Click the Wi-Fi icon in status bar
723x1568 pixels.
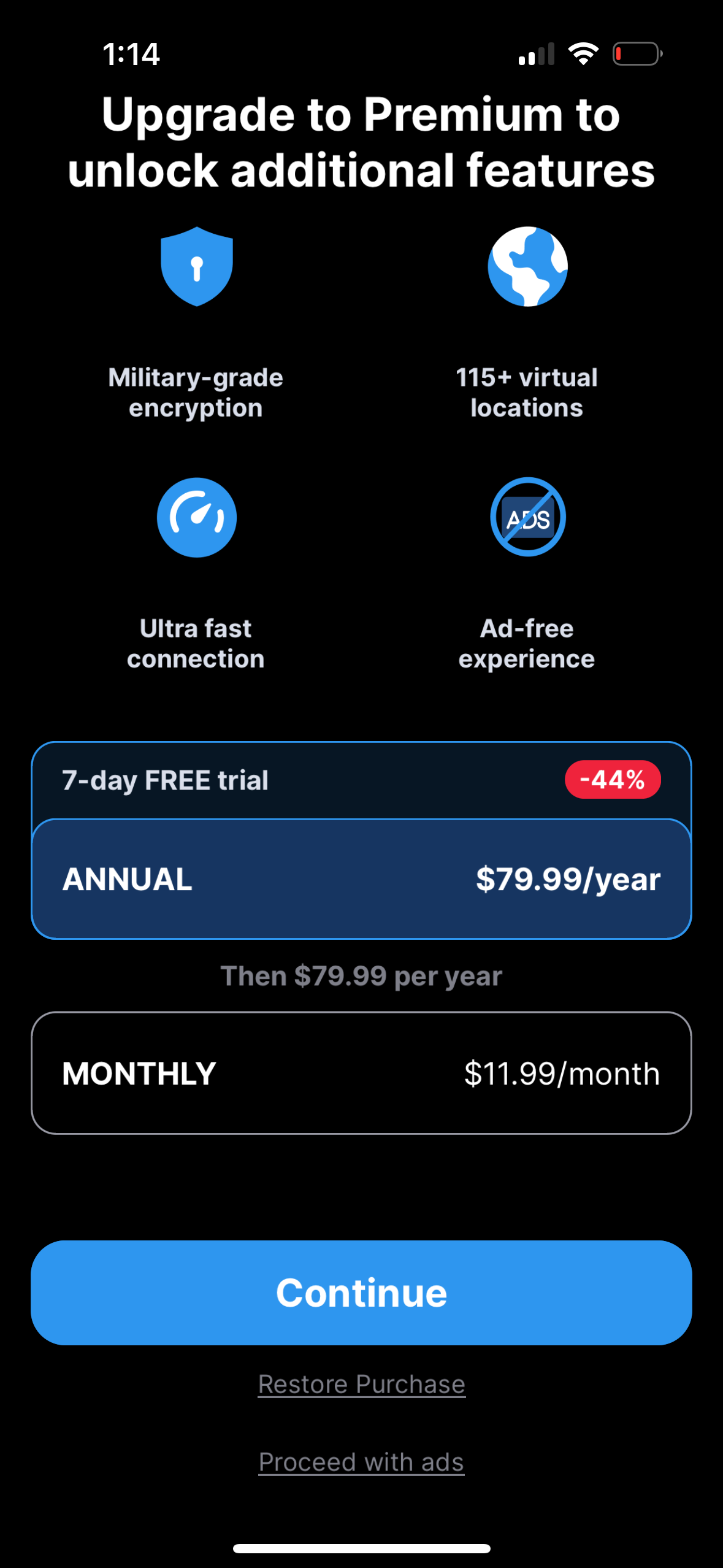click(583, 53)
